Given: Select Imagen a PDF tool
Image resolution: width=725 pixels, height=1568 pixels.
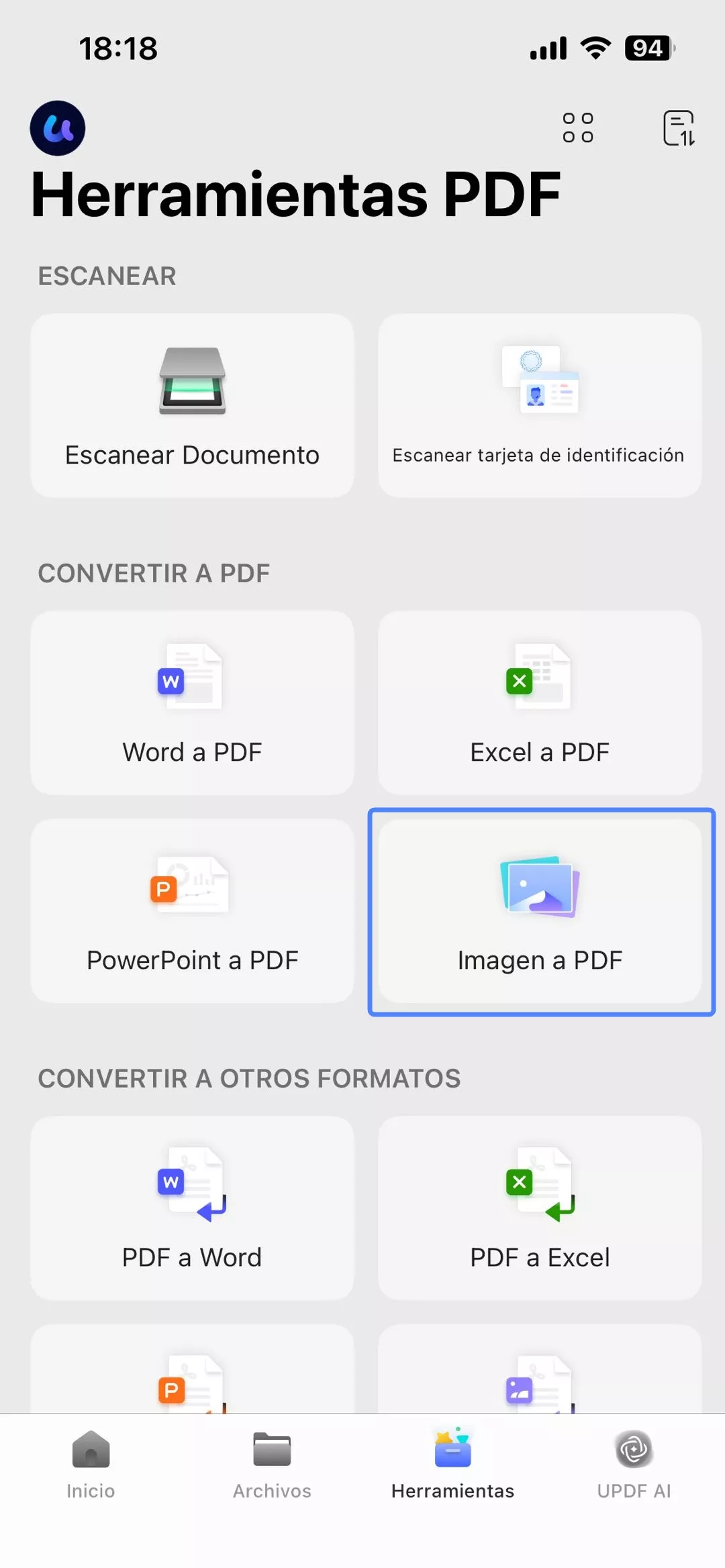Looking at the screenshot, I should (x=540, y=910).
